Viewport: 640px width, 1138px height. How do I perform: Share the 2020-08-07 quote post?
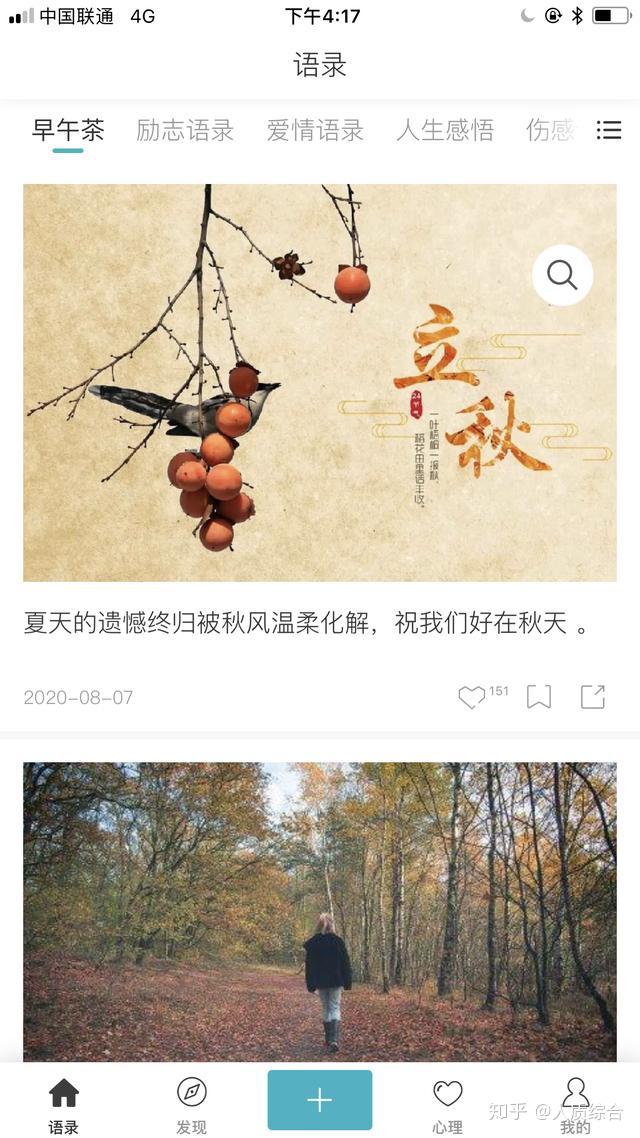(x=593, y=697)
